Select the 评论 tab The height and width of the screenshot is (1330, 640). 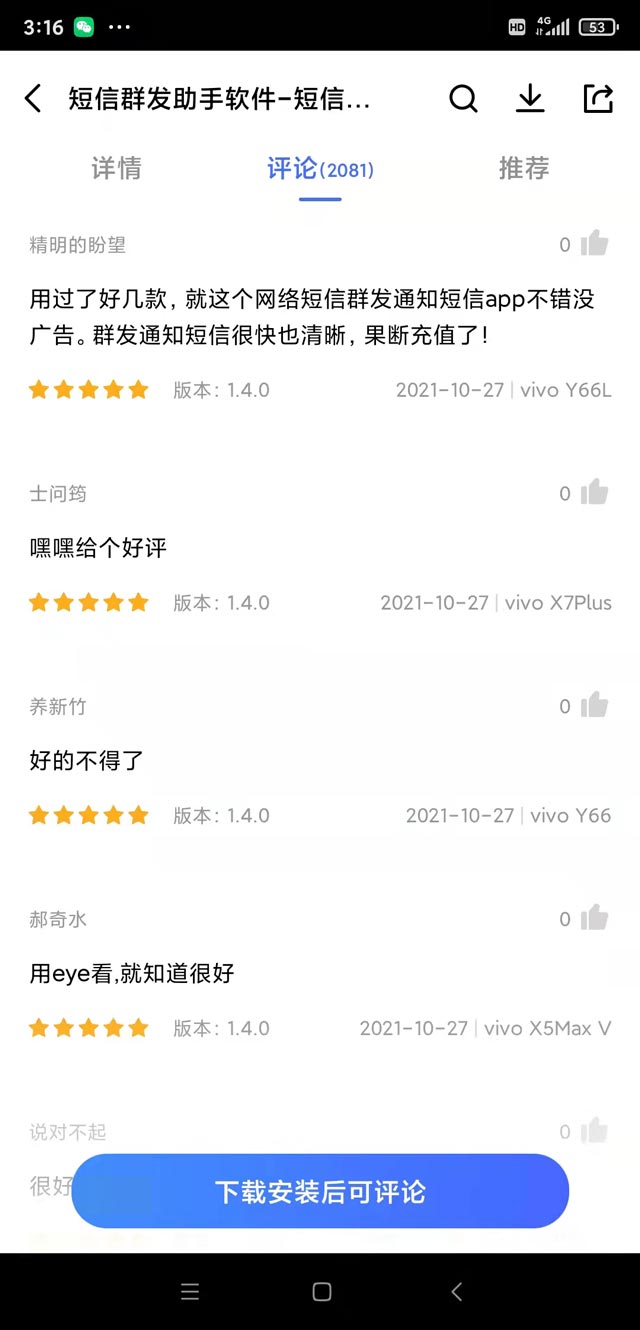pyautogui.click(x=320, y=168)
